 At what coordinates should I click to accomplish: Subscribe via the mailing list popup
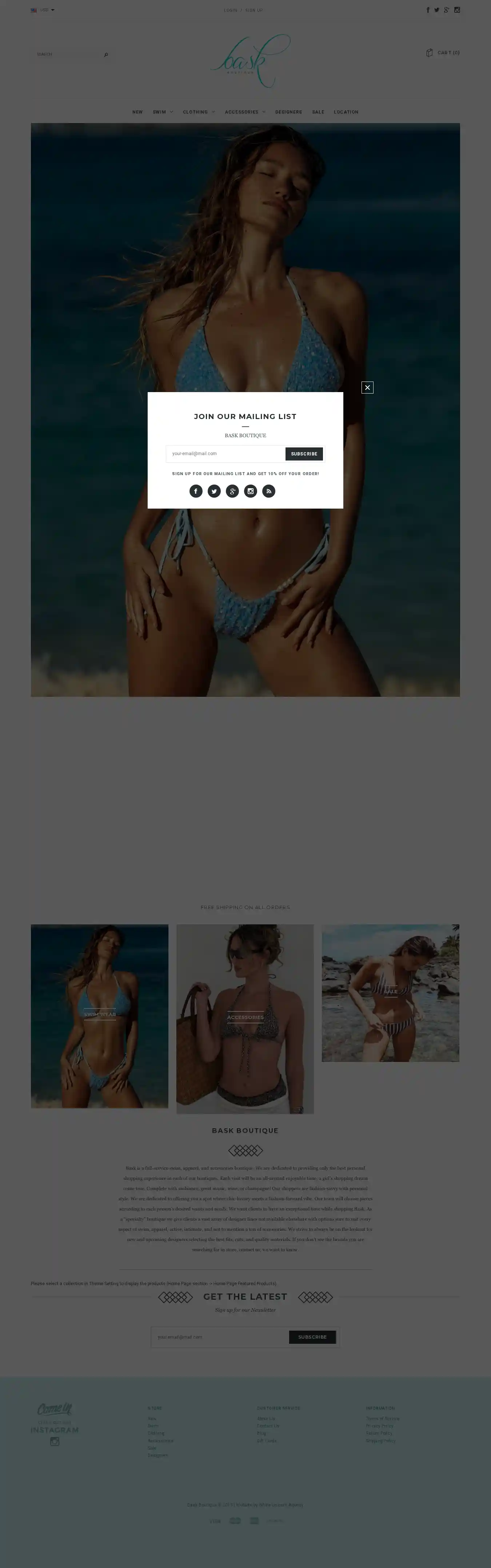pyautogui.click(x=304, y=454)
